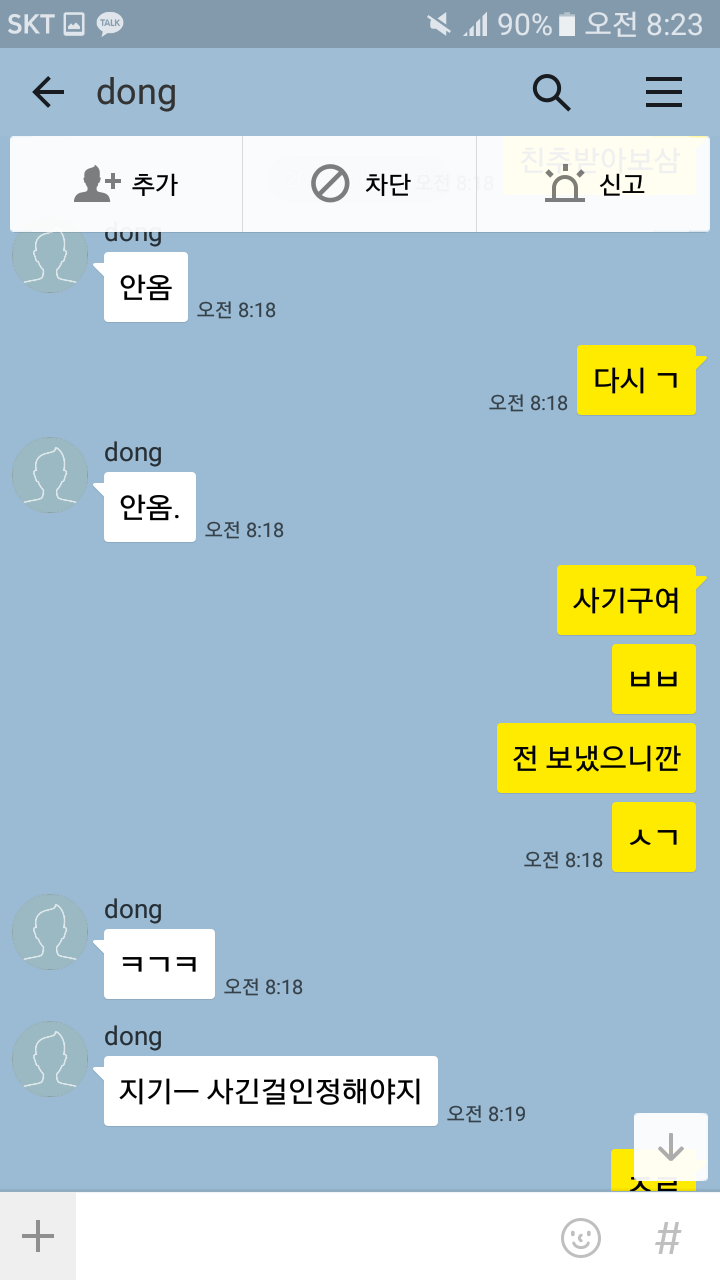Open the chat room hamburger menu

(x=663, y=92)
